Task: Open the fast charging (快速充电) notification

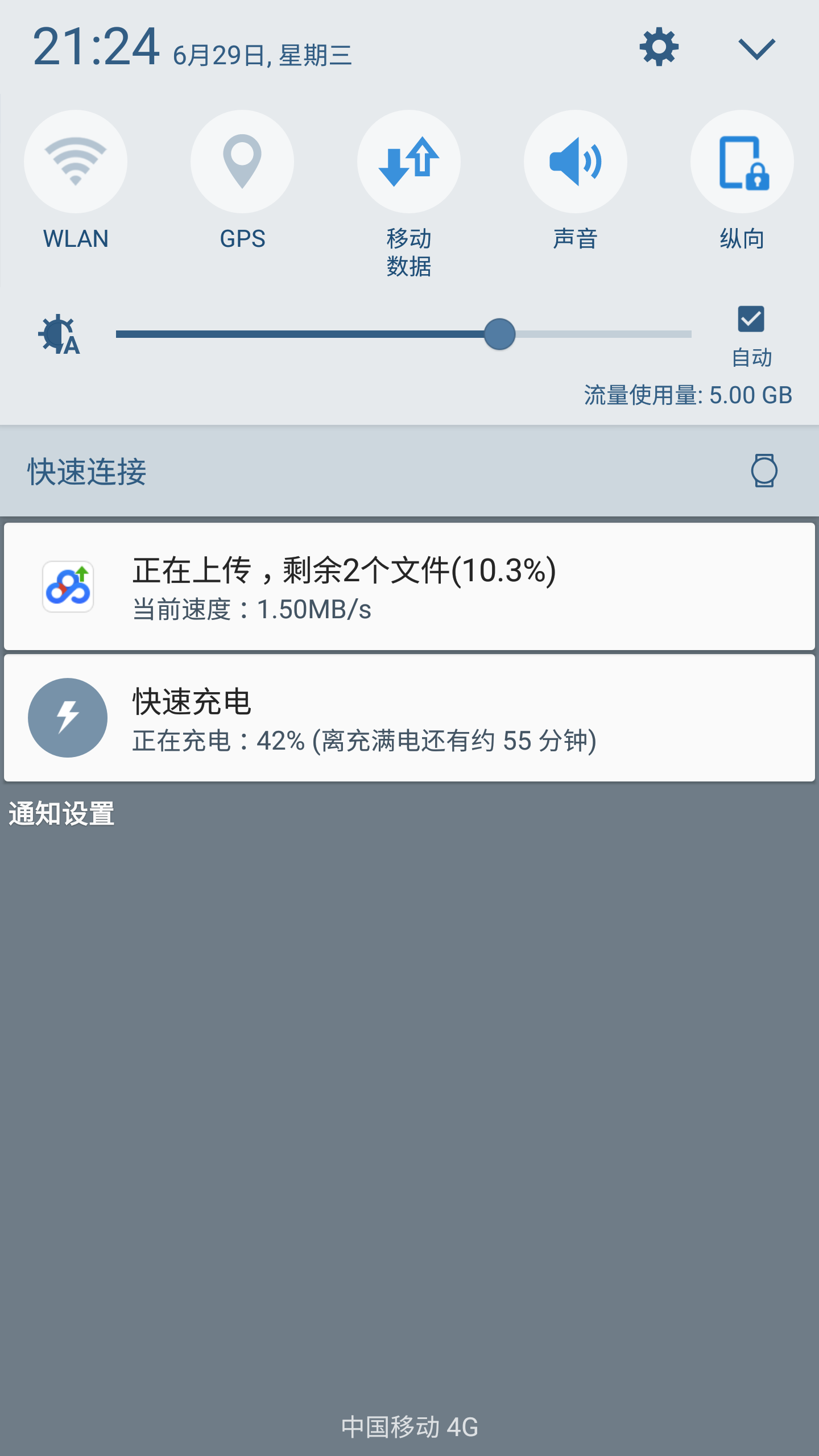Action: click(x=409, y=718)
